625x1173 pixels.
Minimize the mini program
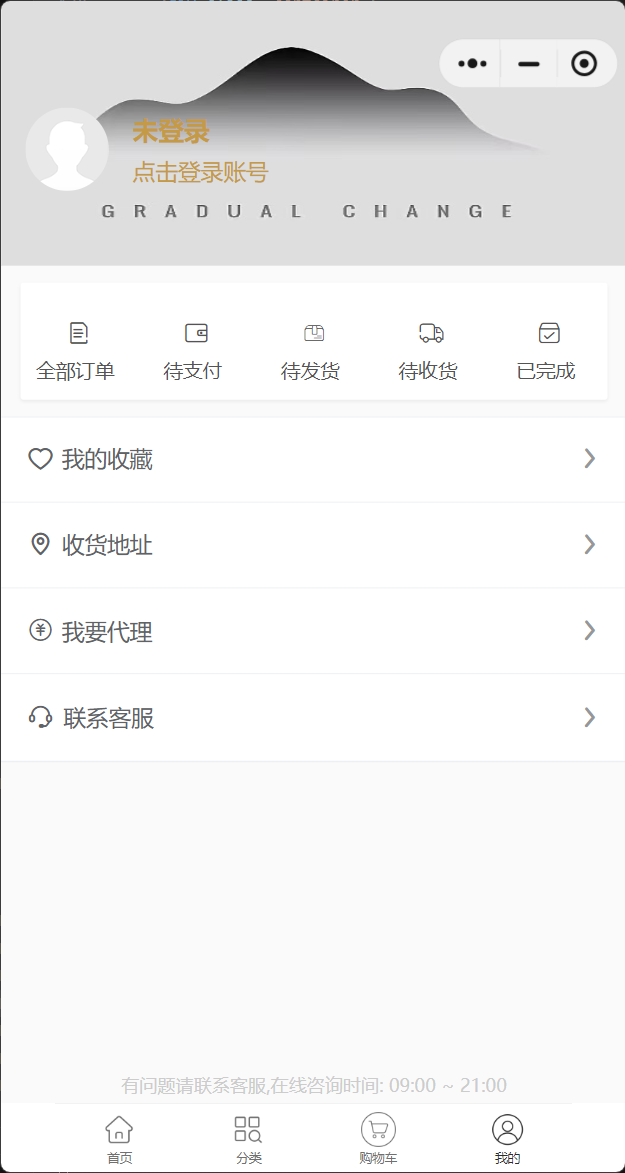click(x=529, y=64)
